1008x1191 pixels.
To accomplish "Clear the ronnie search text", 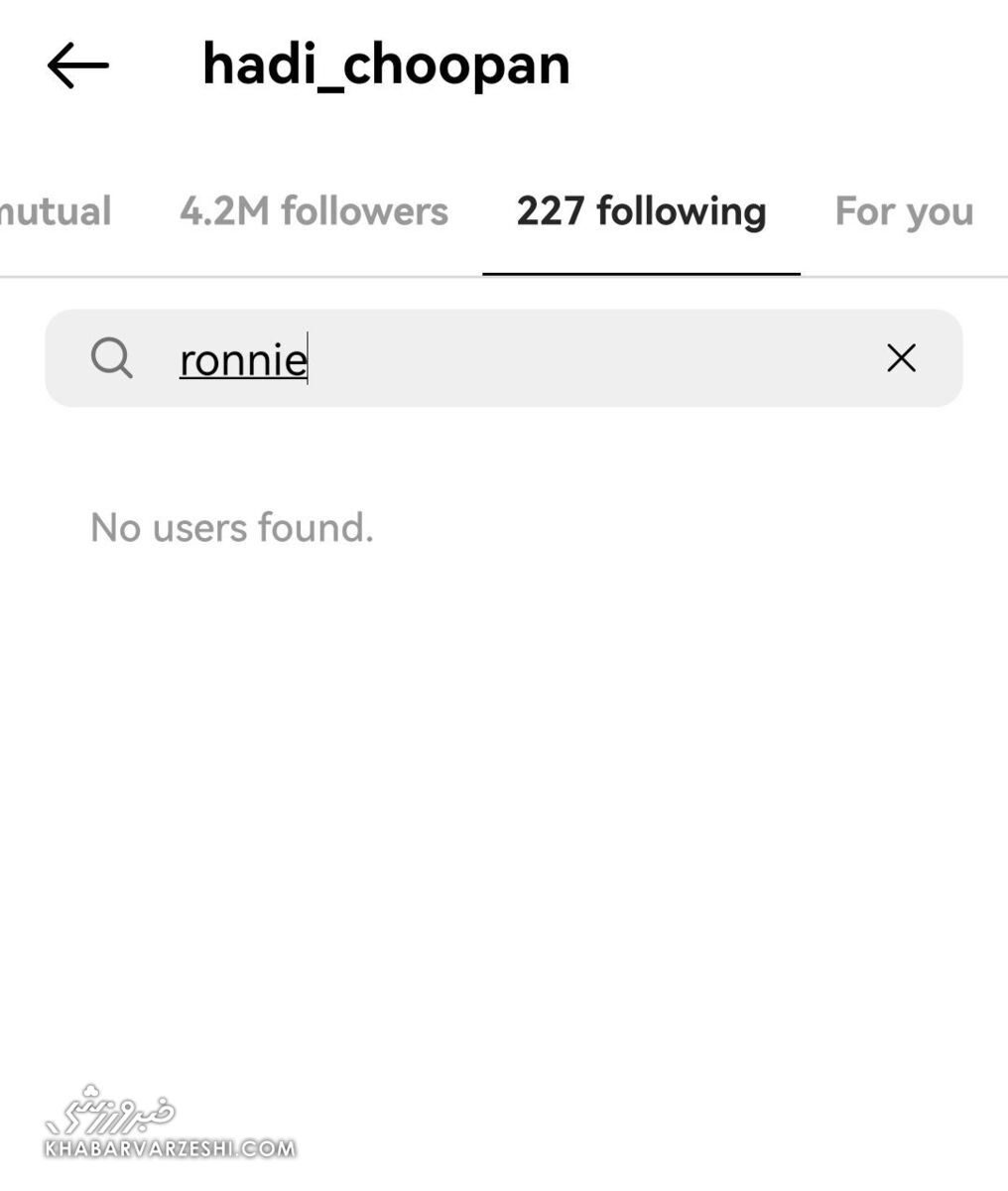I will (x=901, y=358).
